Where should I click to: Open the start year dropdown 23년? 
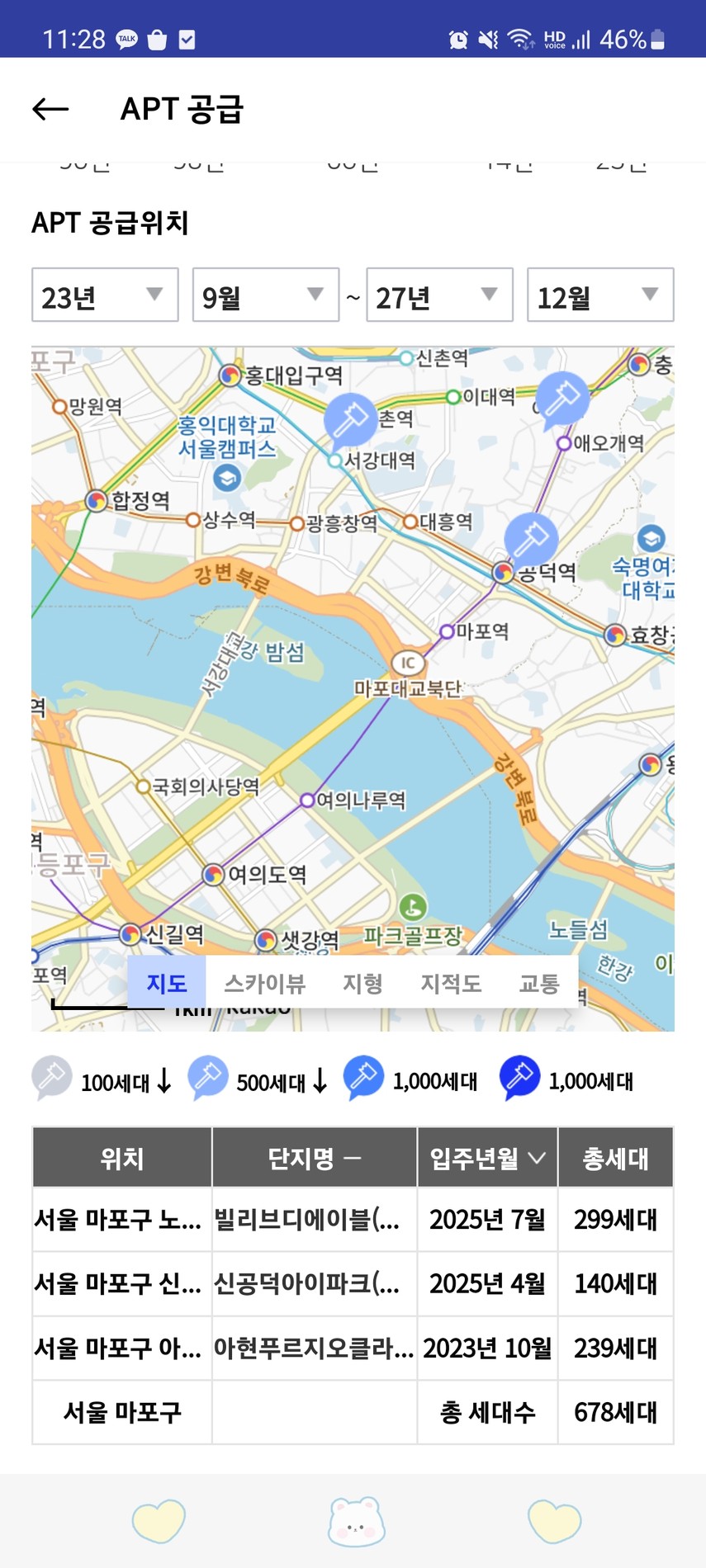(105, 295)
